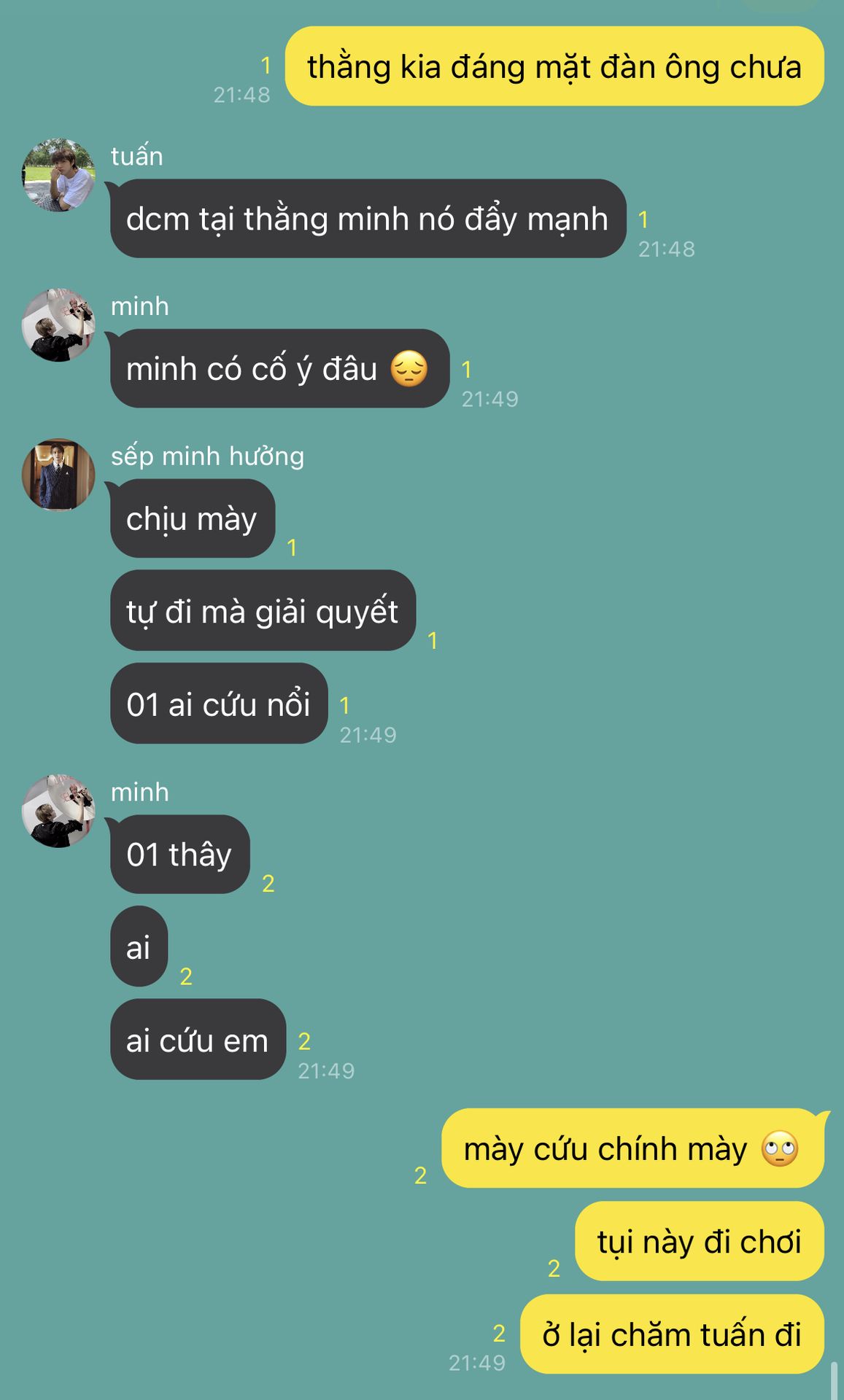Viewport: 844px width, 1400px height.
Task: Open sếp minh hưởng's avatar
Action: click(58, 475)
